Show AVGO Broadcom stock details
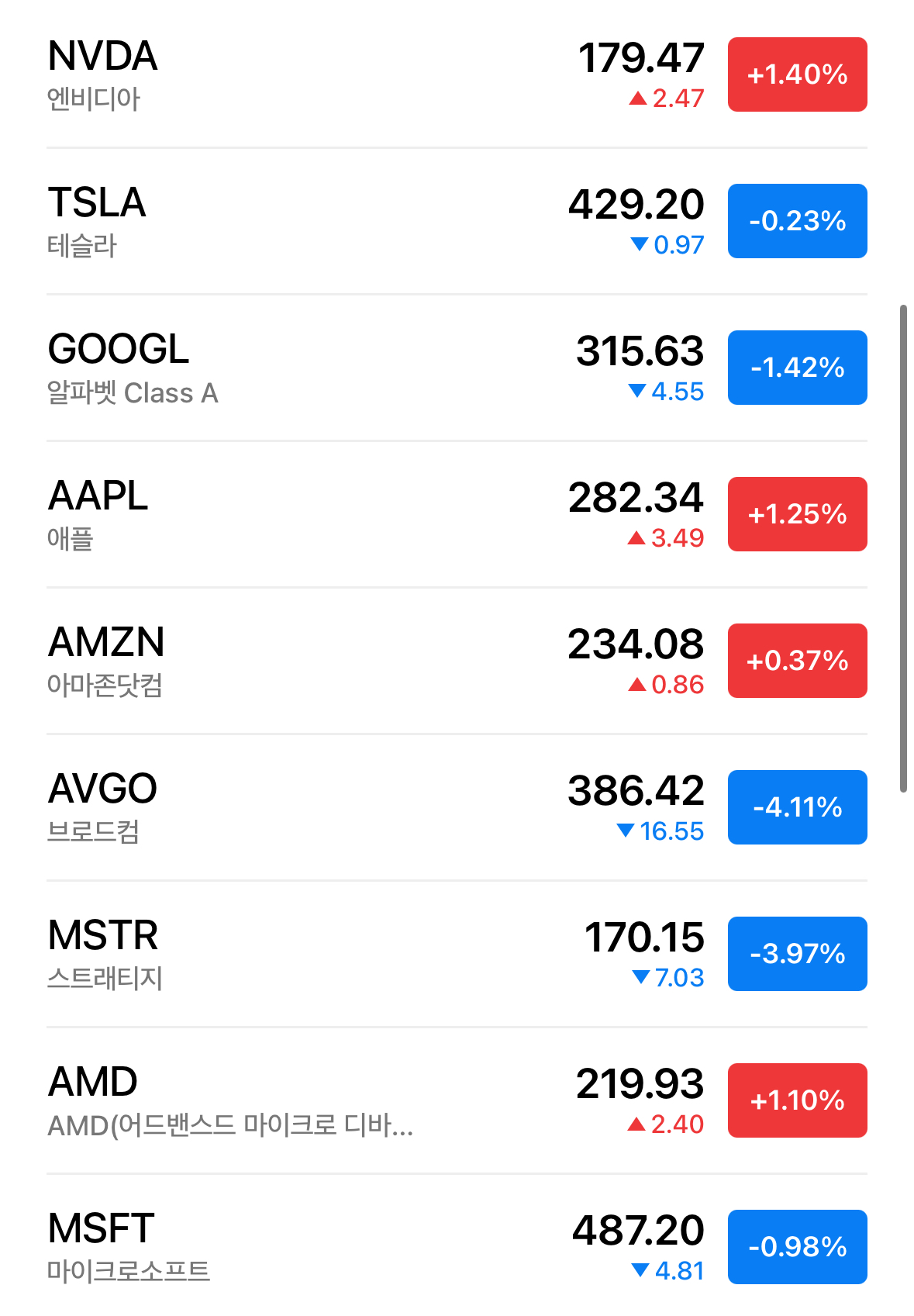 310,808
